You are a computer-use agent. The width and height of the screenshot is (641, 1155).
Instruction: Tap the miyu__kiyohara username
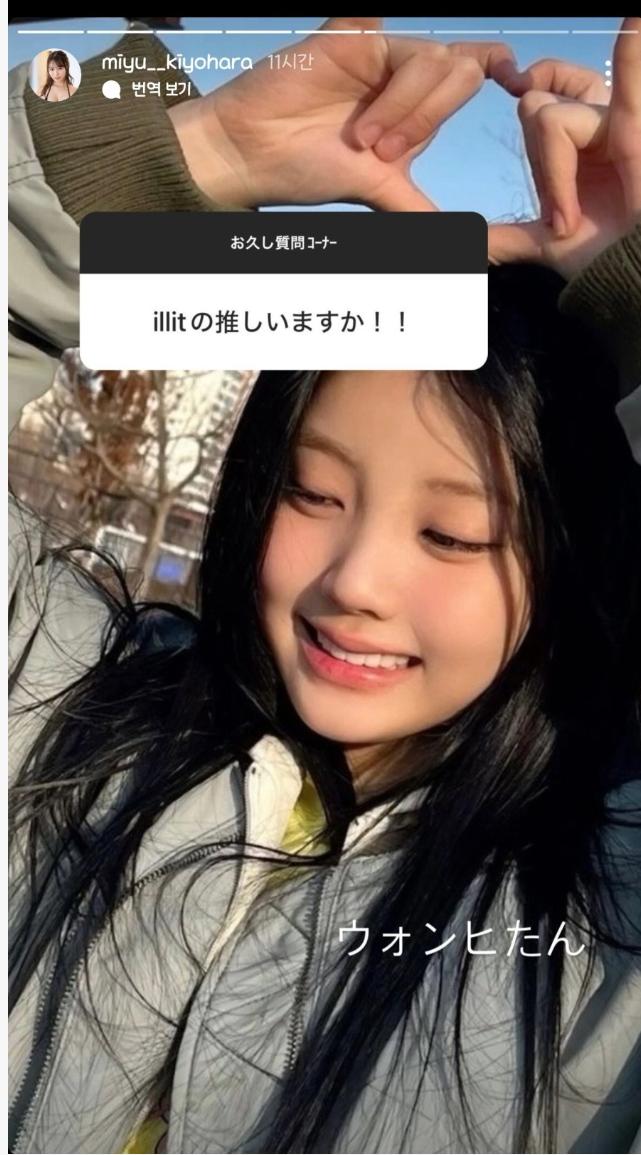[x=176, y=63]
